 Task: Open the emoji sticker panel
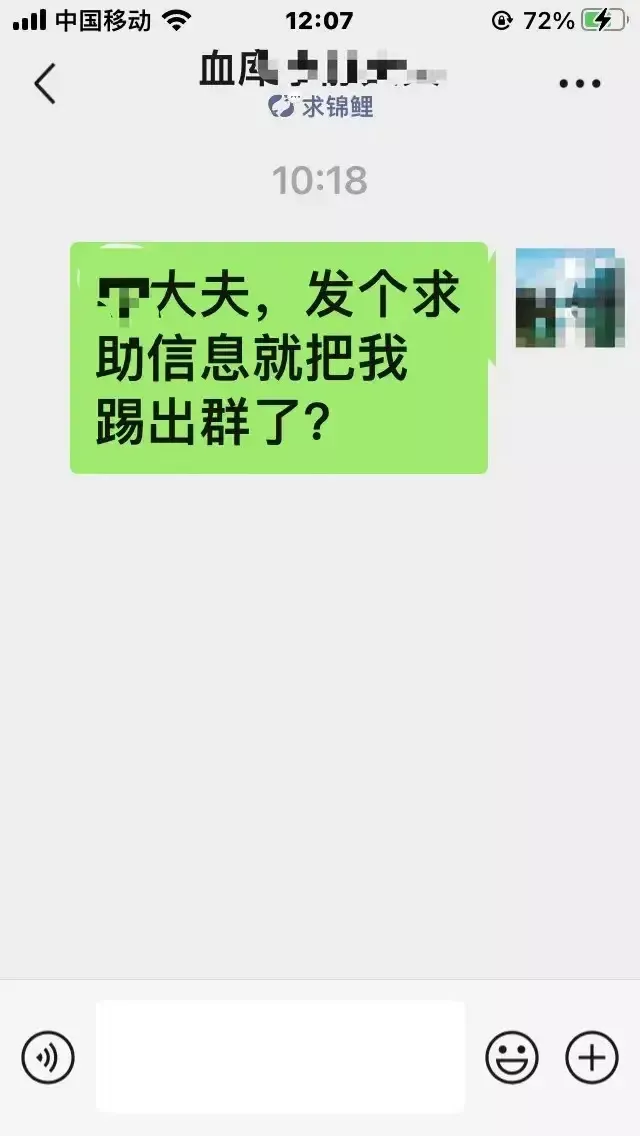coord(512,1056)
